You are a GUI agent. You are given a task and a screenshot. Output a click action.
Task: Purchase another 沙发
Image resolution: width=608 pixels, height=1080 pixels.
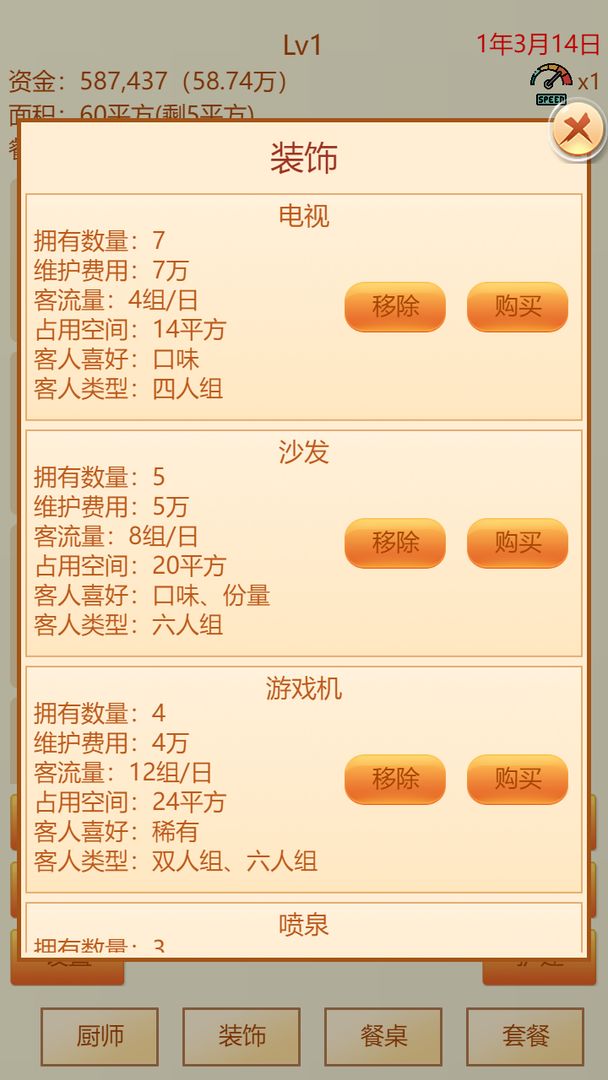pyautogui.click(x=517, y=542)
